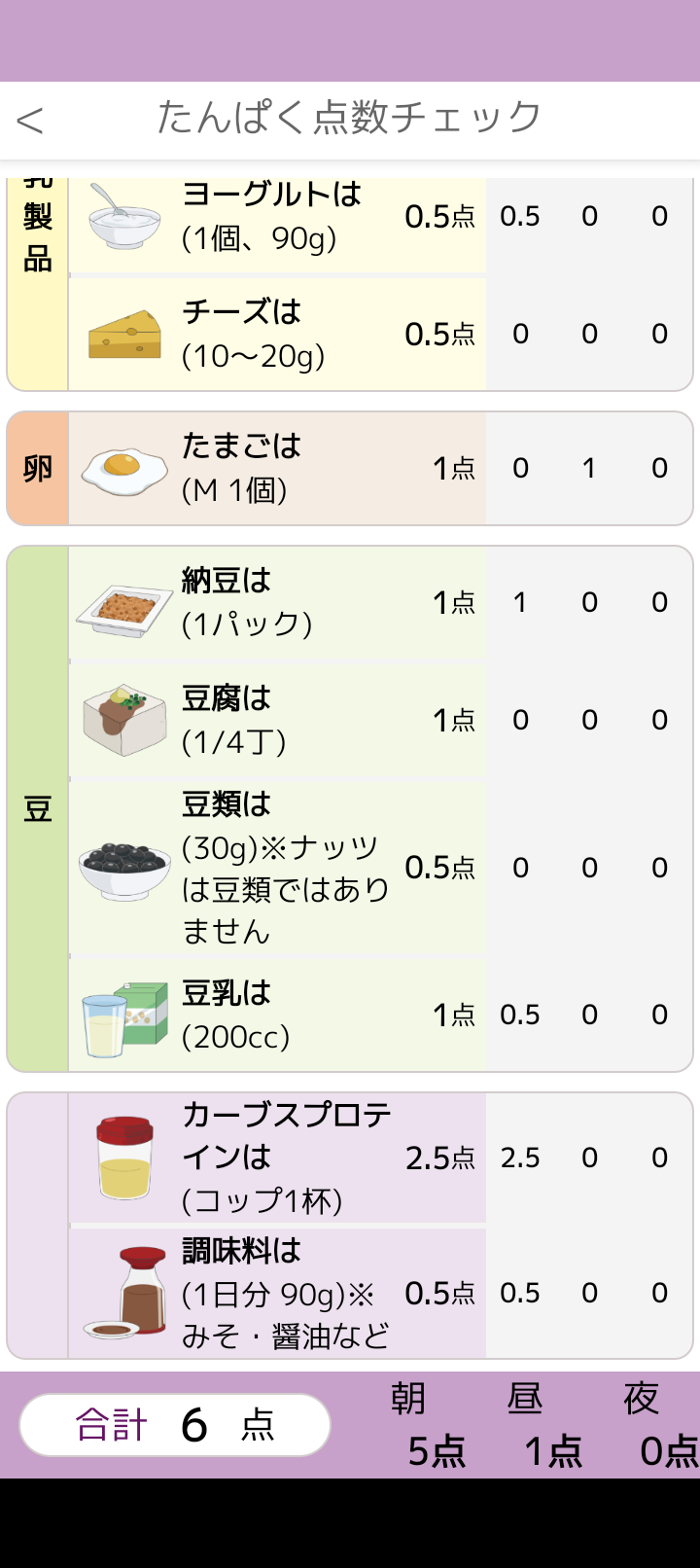Select the noon value cell for 豆類
This screenshot has height=1568, width=700.
pyautogui.click(x=589, y=867)
